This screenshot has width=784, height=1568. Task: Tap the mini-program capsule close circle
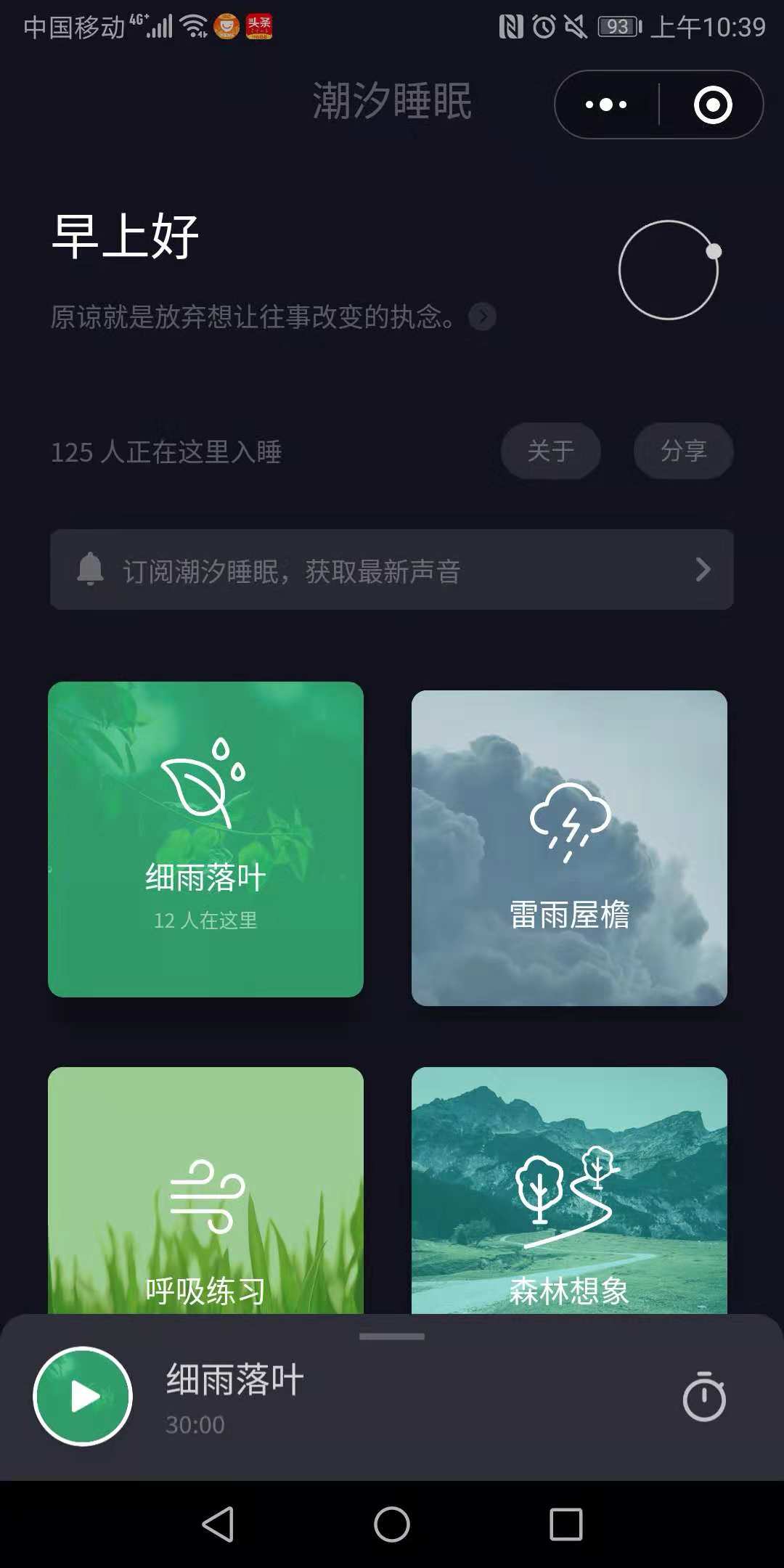click(714, 105)
